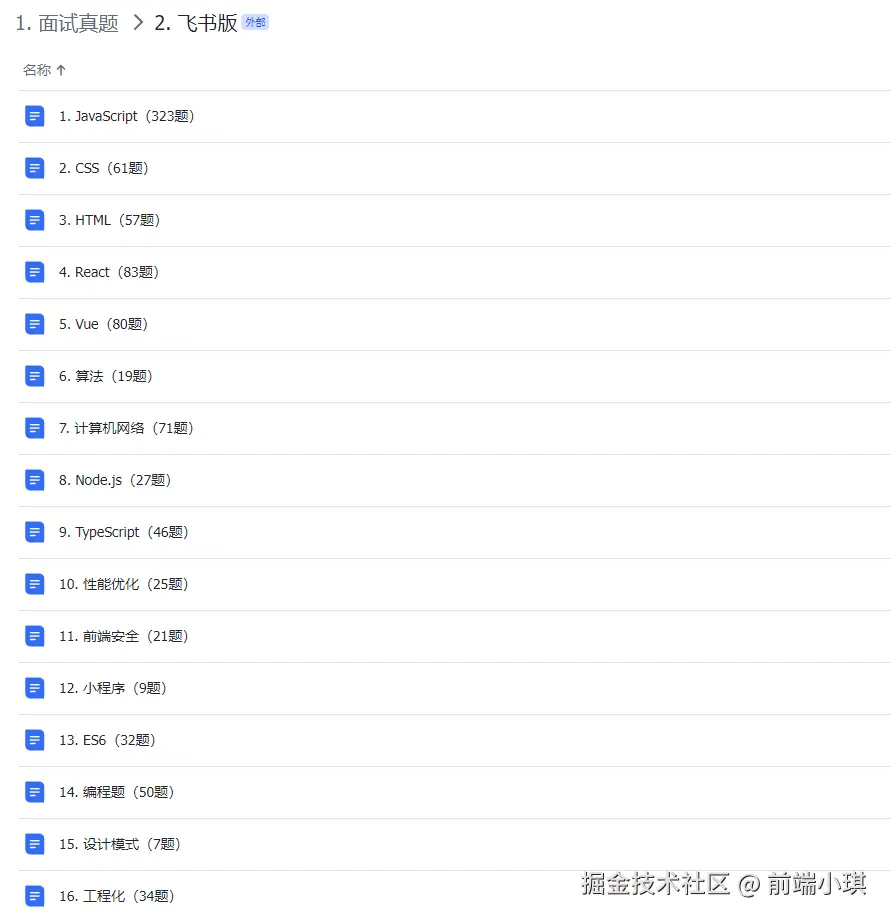Screen dimensions: 891x922
Task: Open the HTML (57题) document icon
Action: pyautogui.click(x=35, y=220)
